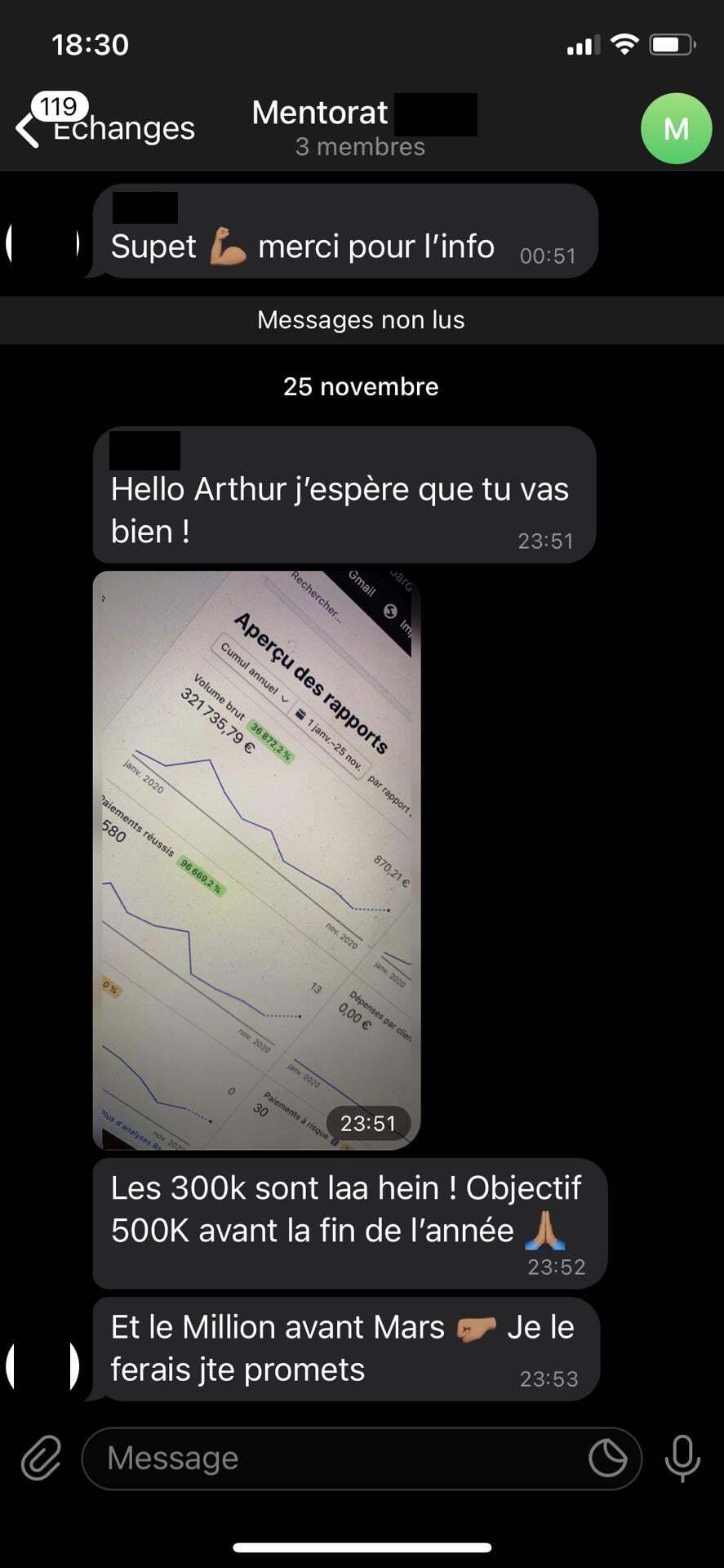Open the sticker panel icon
724x1568 pixels.
608,1458
